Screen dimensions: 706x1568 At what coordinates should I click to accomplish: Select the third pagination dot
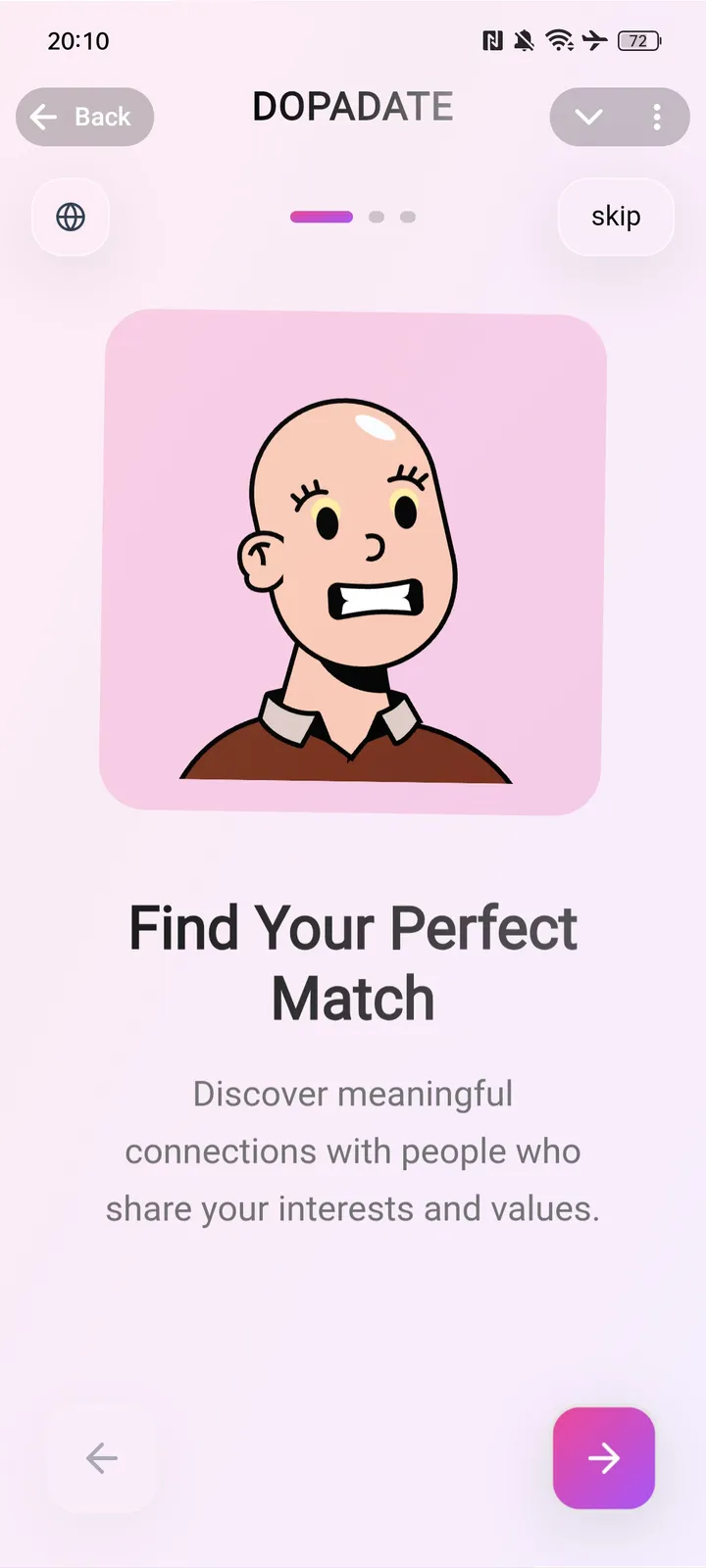pyautogui.click(x=408, y=217)
